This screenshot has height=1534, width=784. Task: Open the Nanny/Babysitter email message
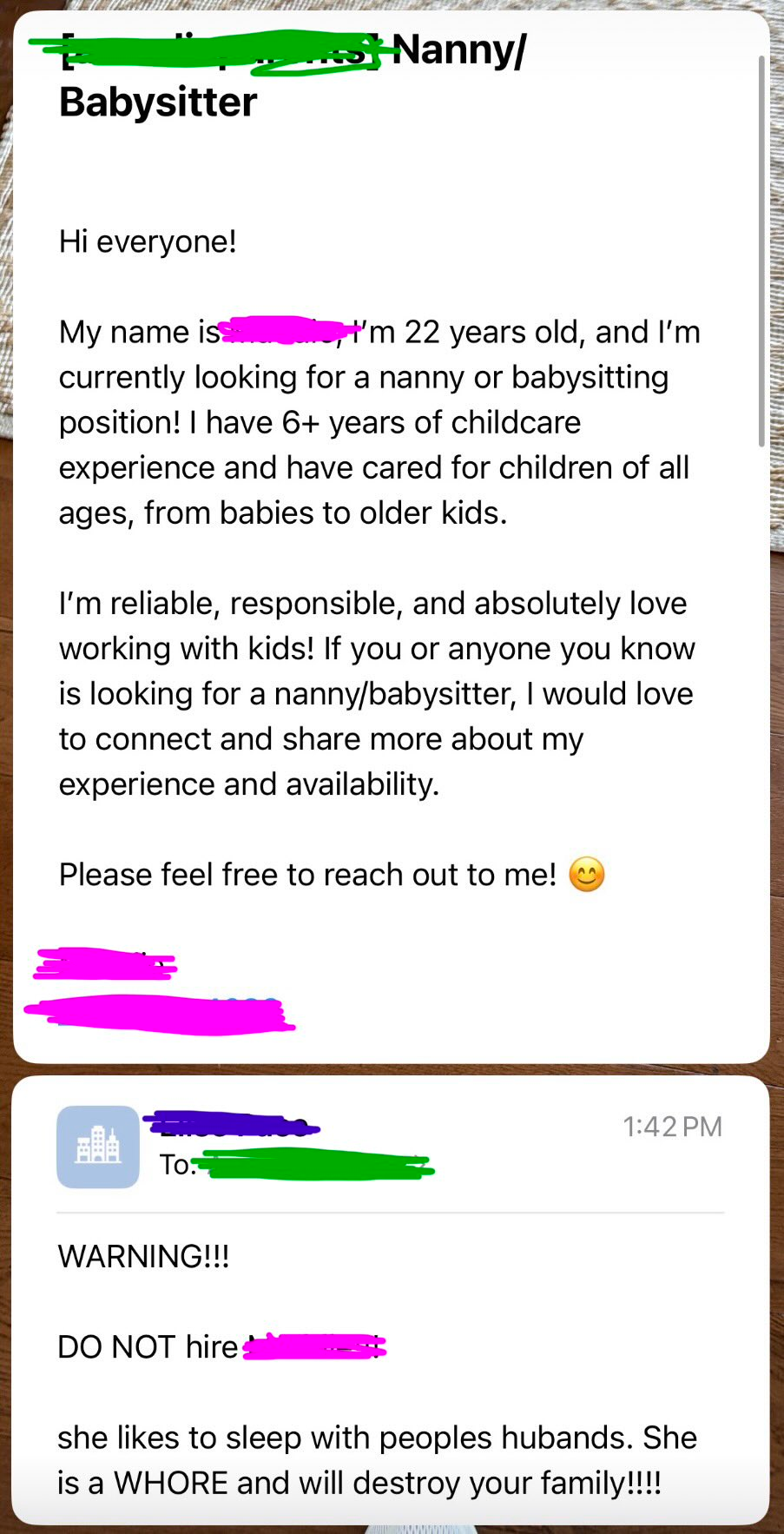(x=391, y=537)
